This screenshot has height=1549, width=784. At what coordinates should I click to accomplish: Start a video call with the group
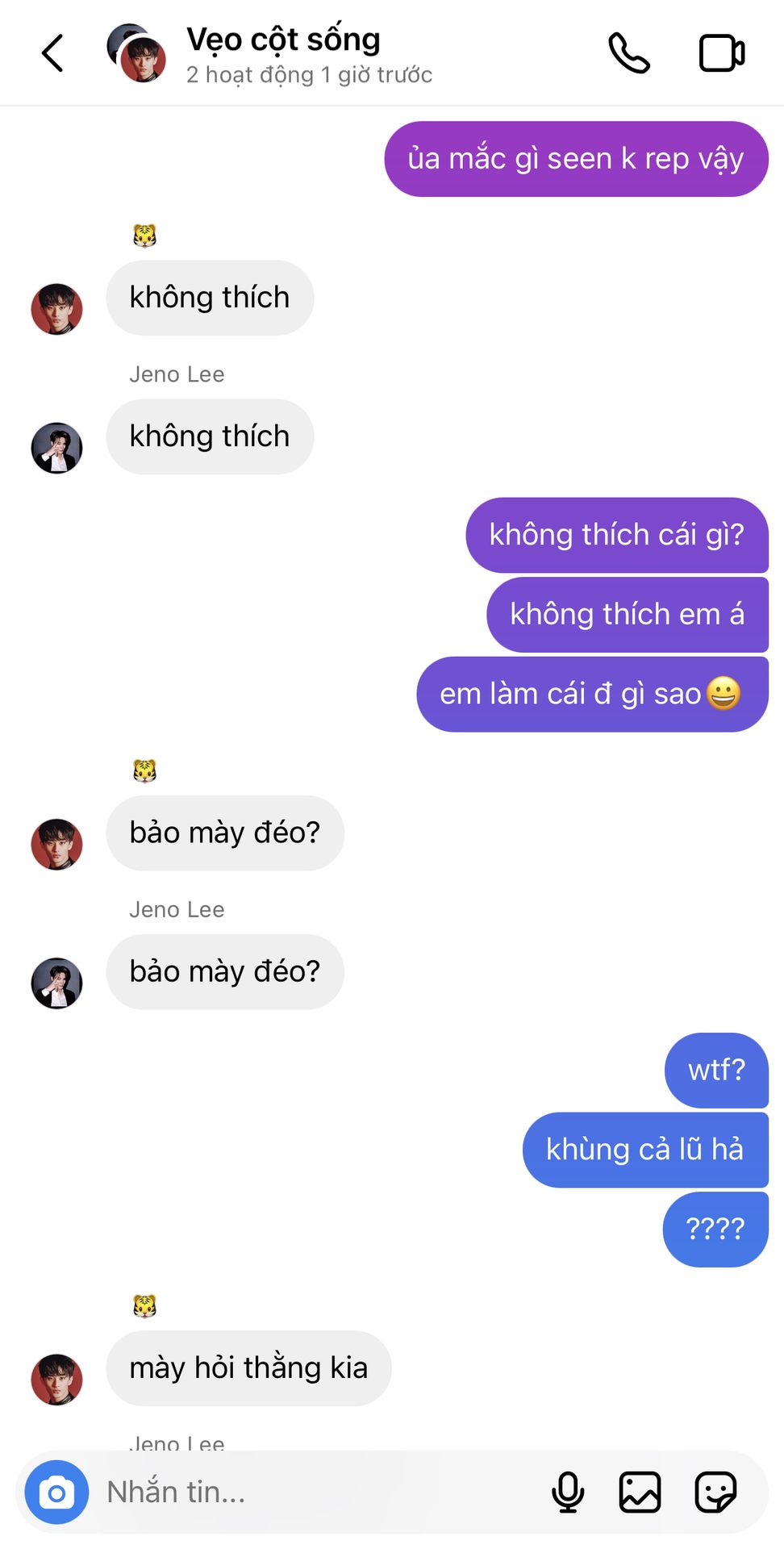tap(721, 53)
